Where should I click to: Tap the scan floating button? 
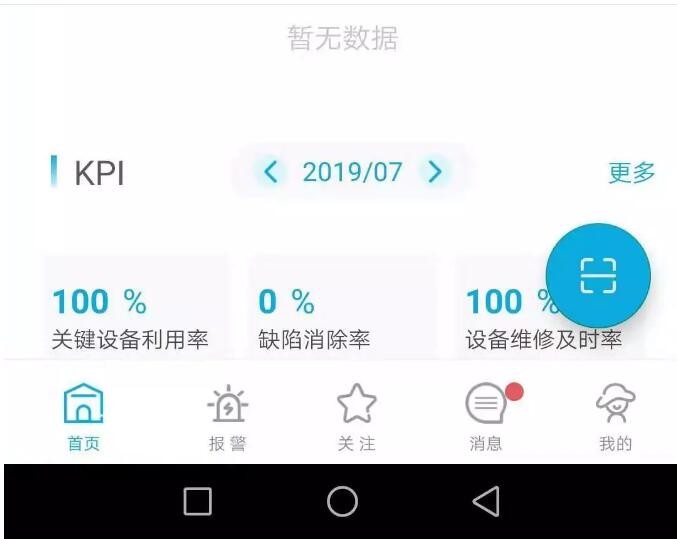598,275
